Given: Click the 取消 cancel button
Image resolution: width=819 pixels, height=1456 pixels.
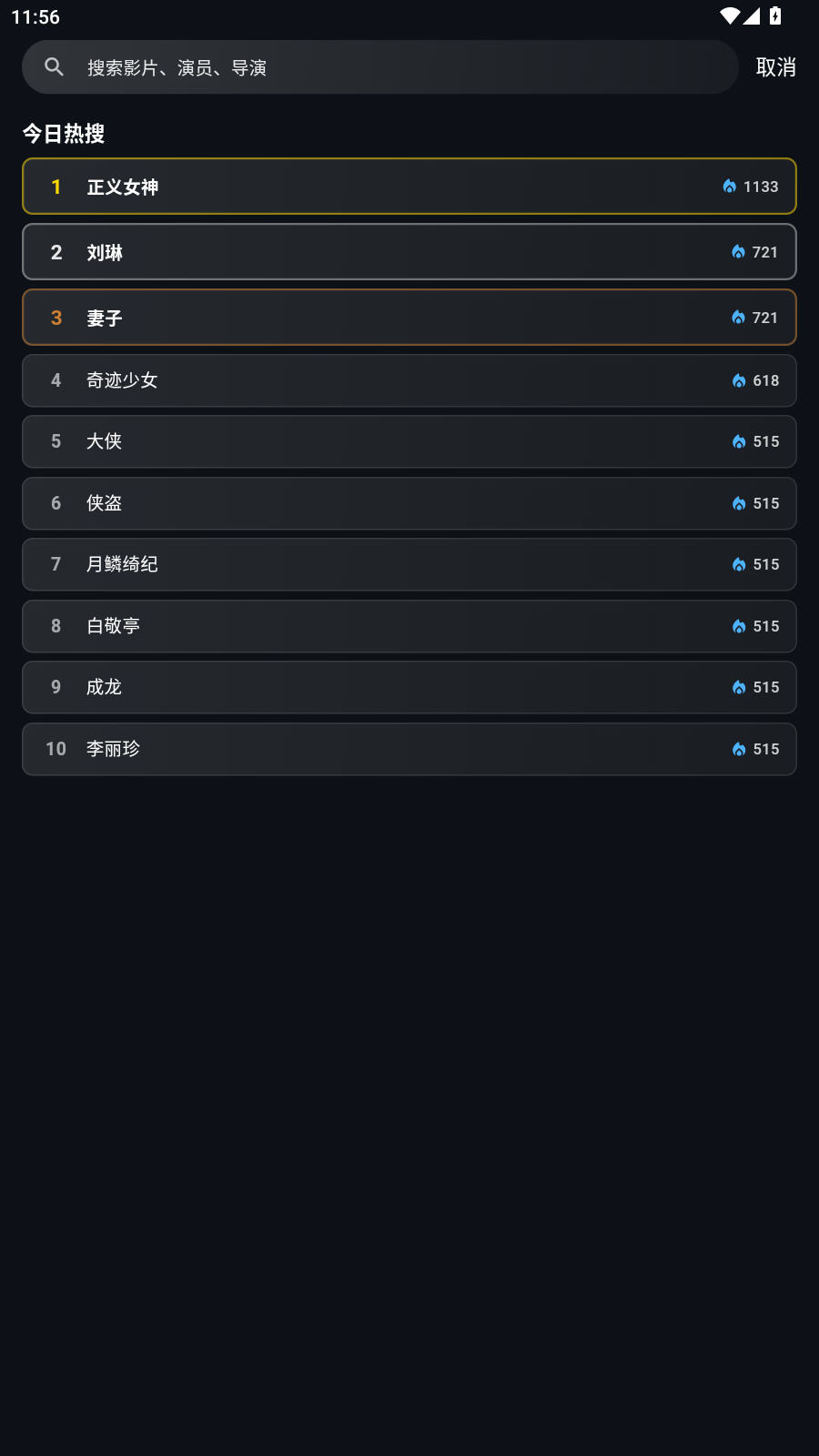Looking at the screenshot, I should [776, 66].
